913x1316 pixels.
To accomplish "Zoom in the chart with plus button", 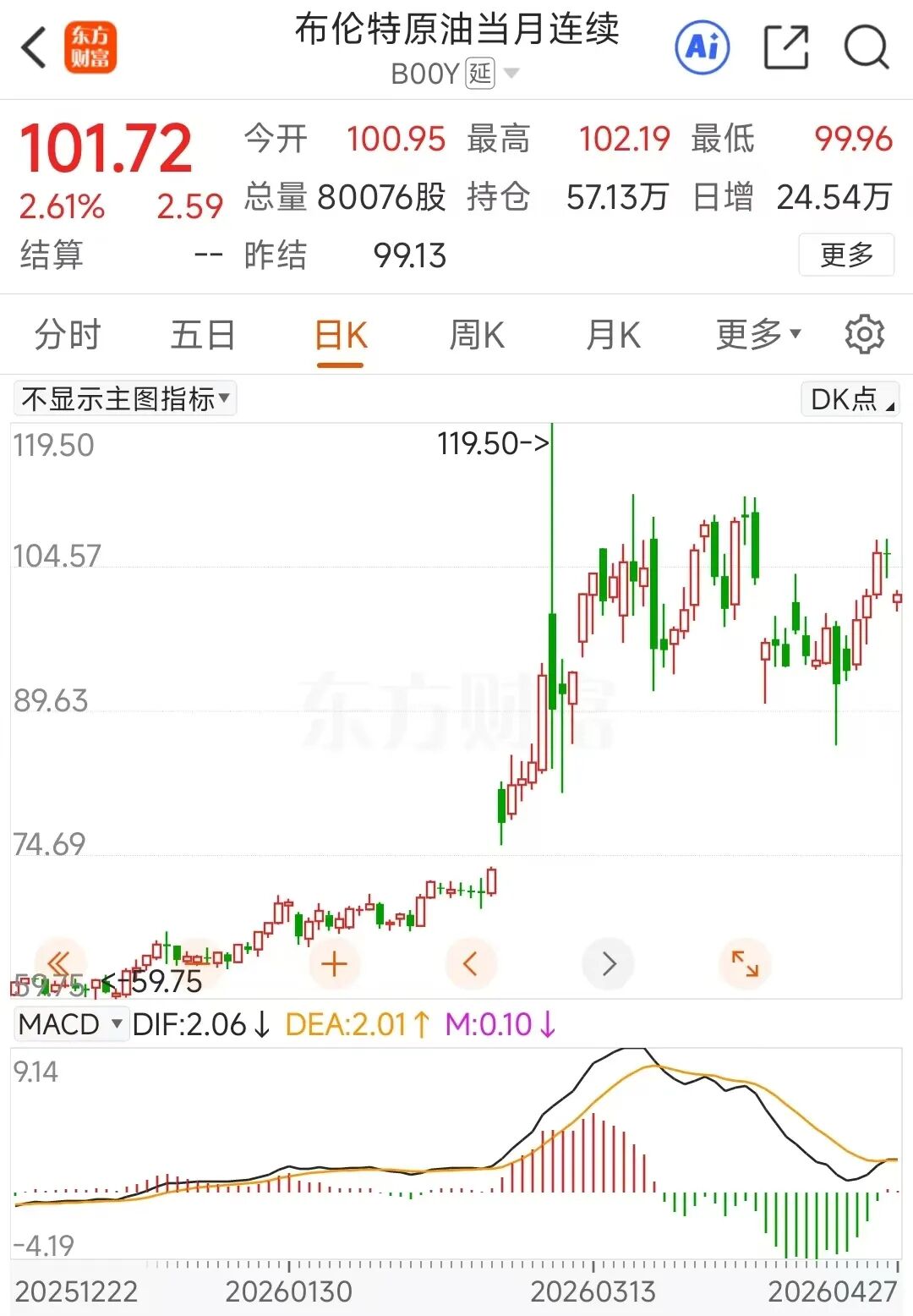I will (335, 964).
